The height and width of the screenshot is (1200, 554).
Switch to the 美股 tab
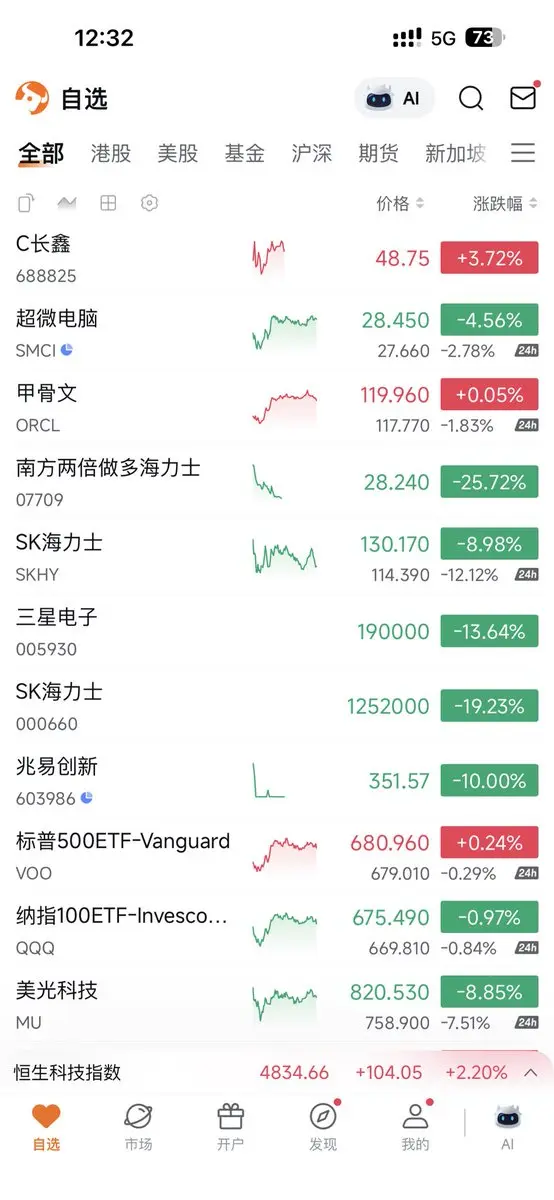tap(178, 153)
